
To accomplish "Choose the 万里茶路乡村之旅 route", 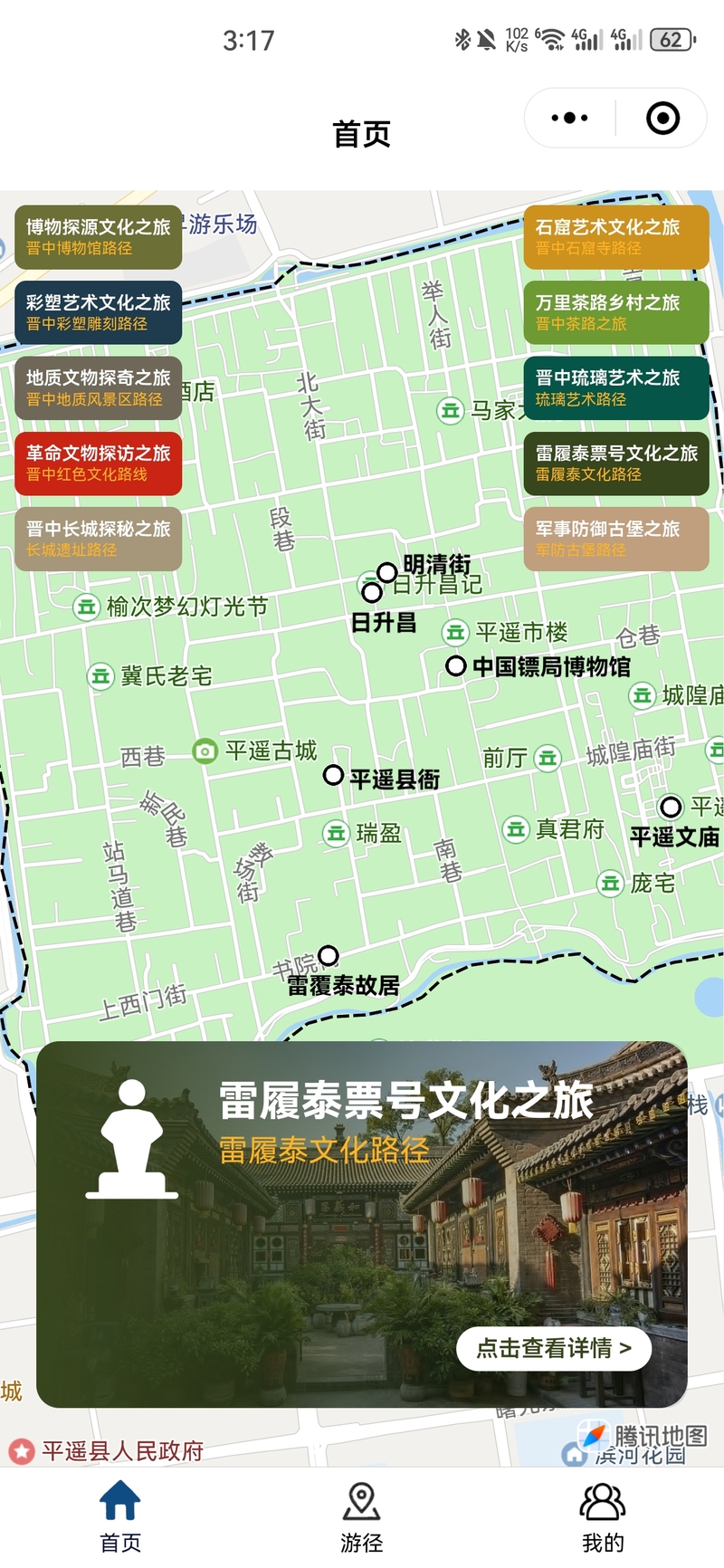I will [x=615, y=312].
